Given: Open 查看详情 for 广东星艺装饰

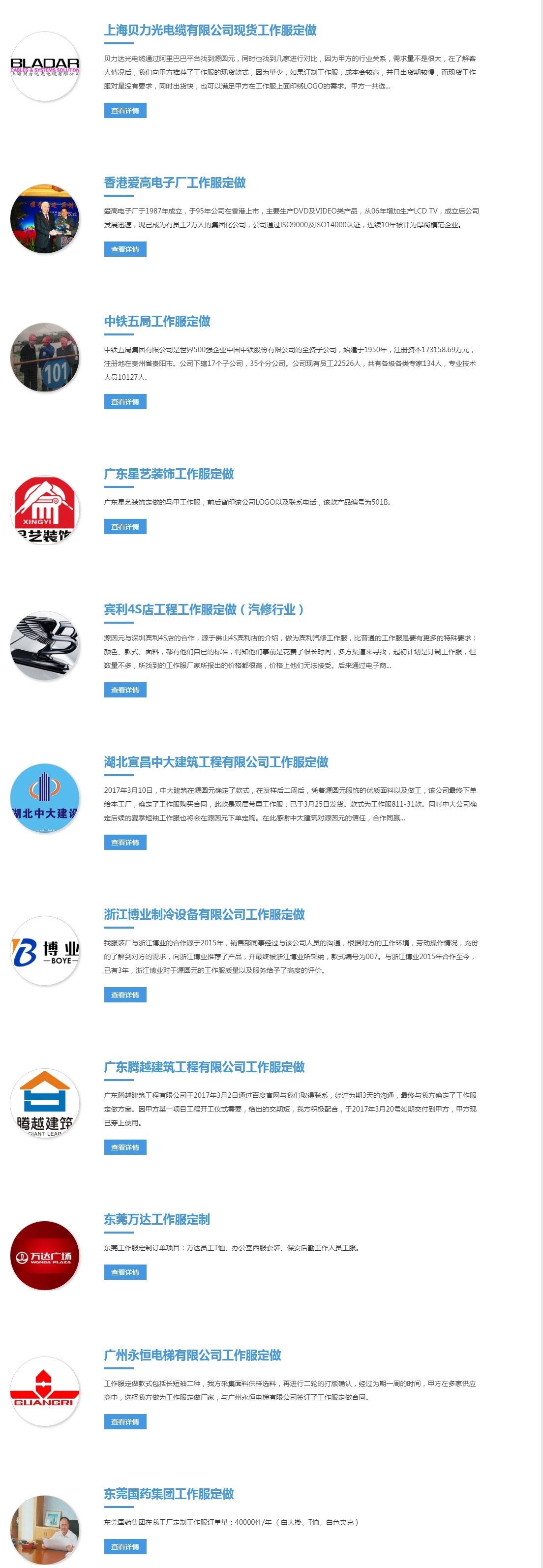Looking at the screenshot, I should coord(125,527).
